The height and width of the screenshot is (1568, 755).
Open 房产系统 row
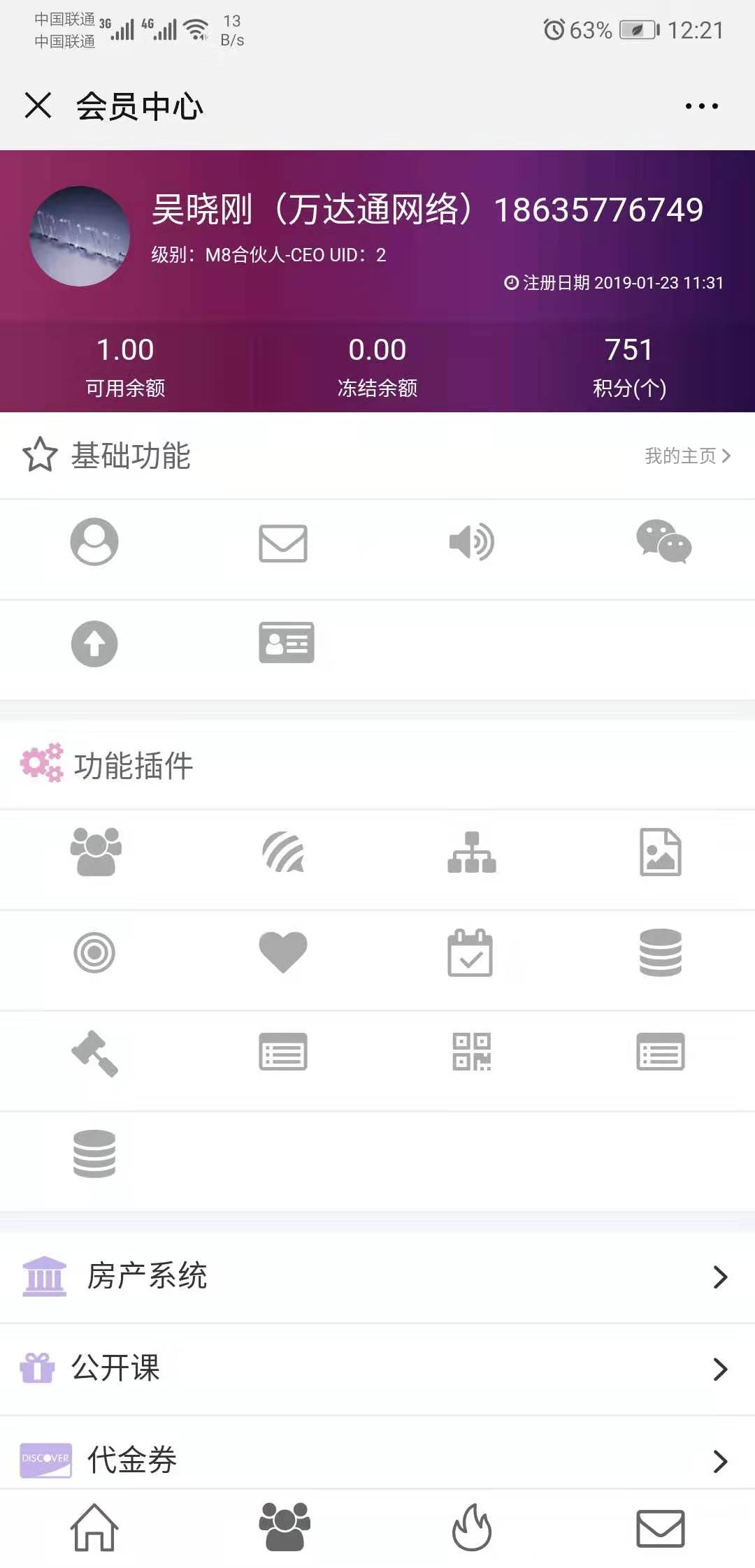(x=377, y=1277)
